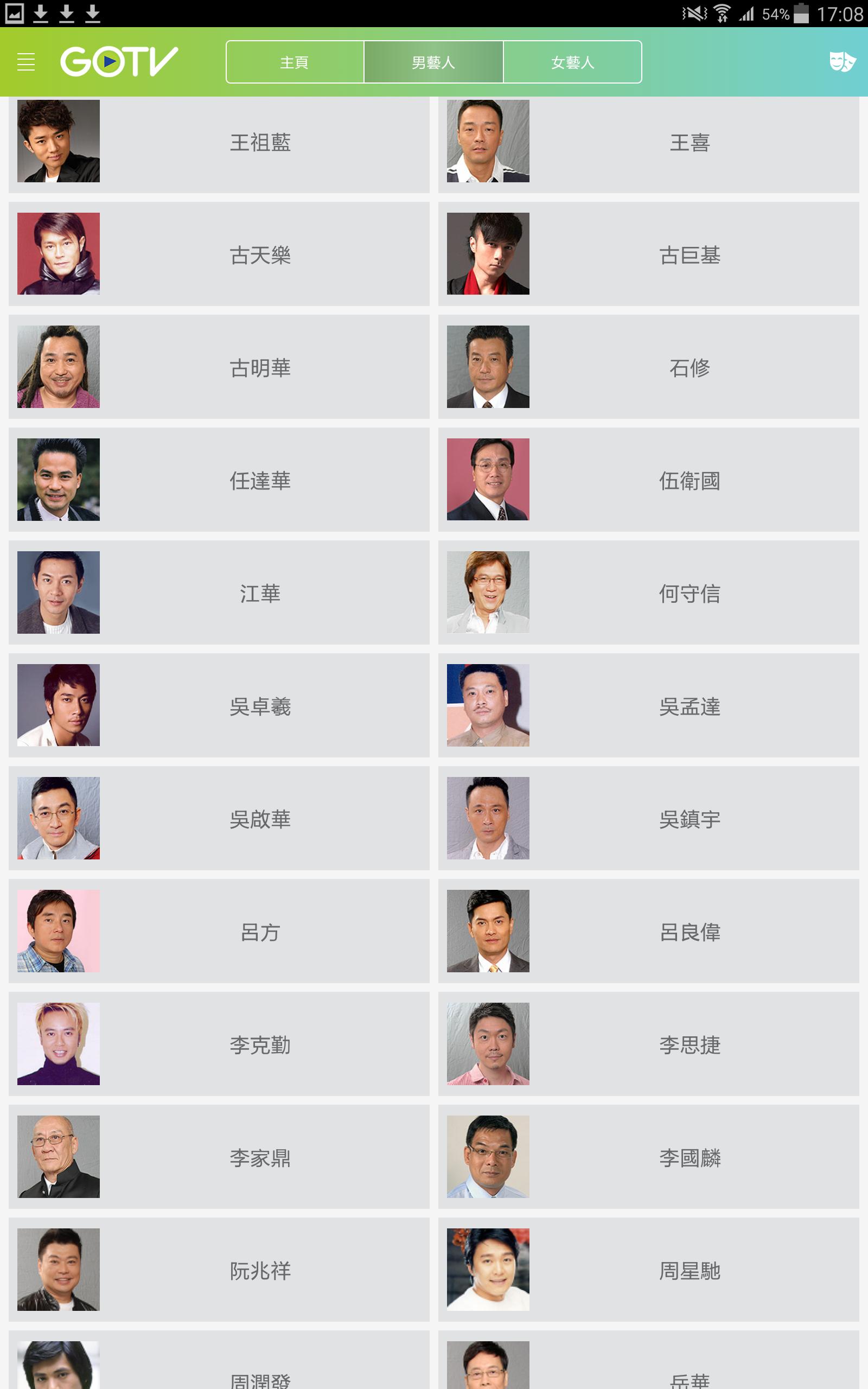The height and width of the screenshot is (1389, 868).
Task: Open the 石修 card
Action: pyautogui.click(x=648, y=367)
